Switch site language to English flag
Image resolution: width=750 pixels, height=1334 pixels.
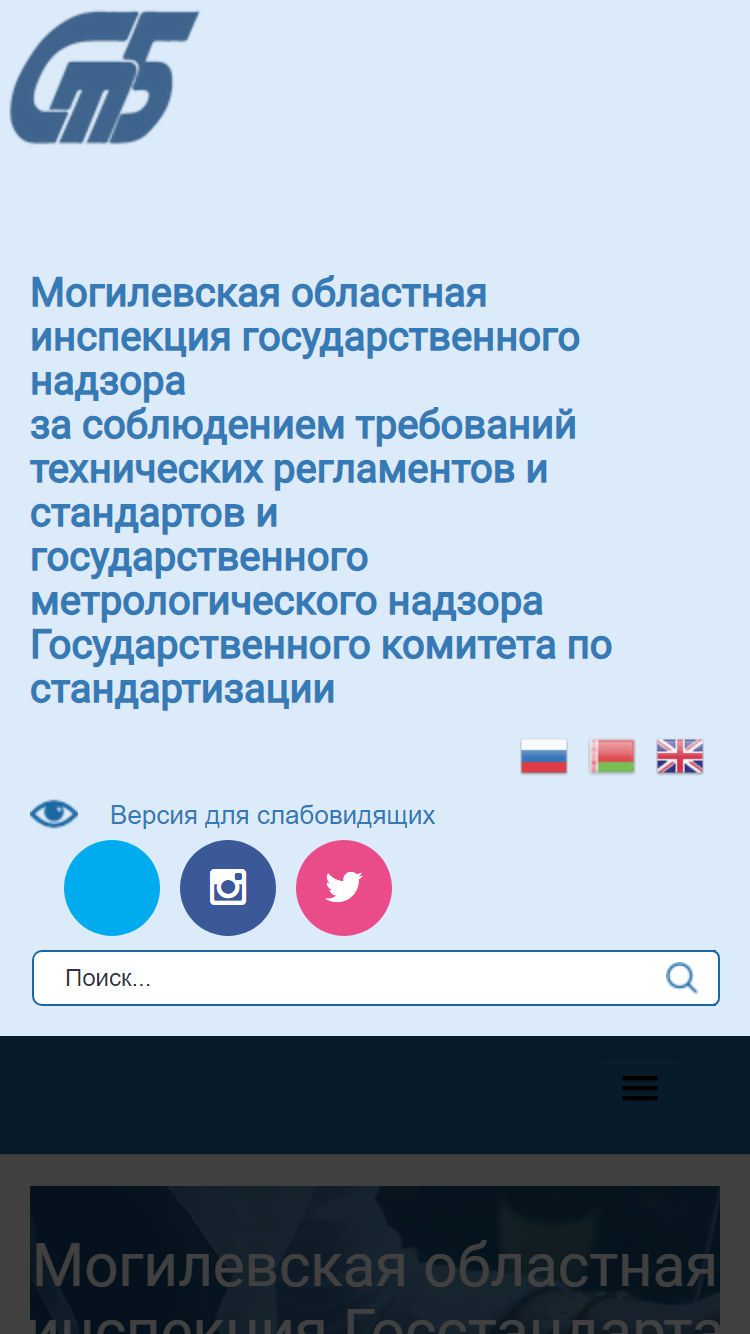tap(680, 756)
